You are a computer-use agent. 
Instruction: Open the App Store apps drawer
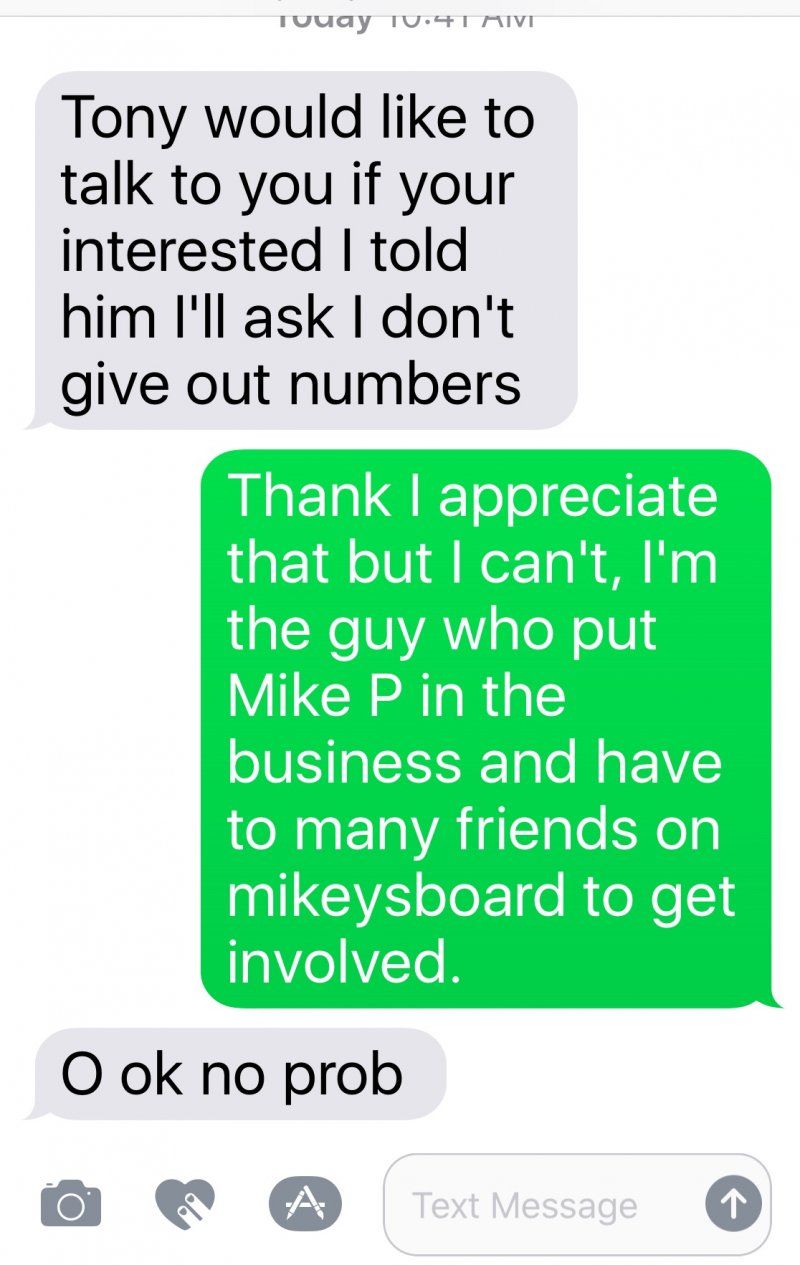point(305,1203)
